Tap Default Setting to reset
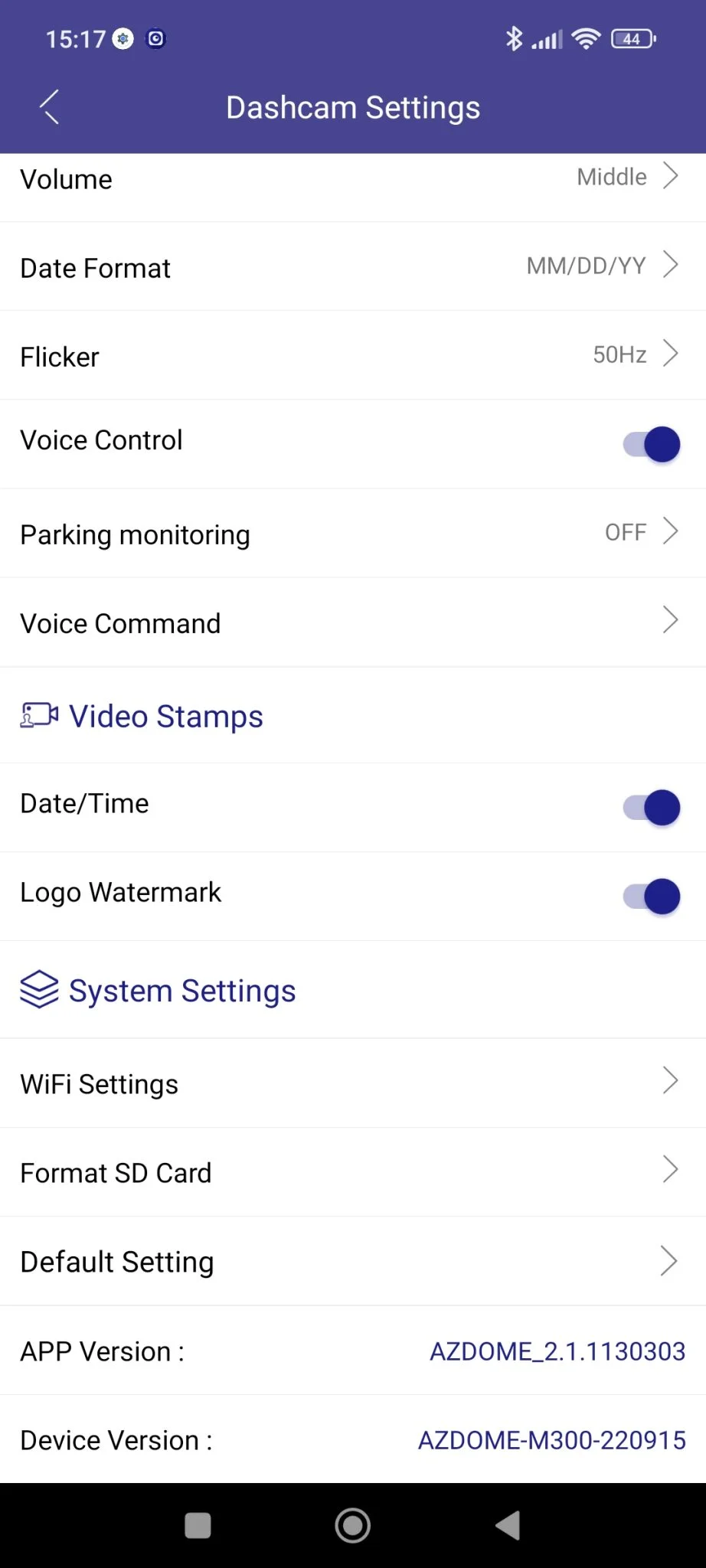 (x=352, y=1261)
